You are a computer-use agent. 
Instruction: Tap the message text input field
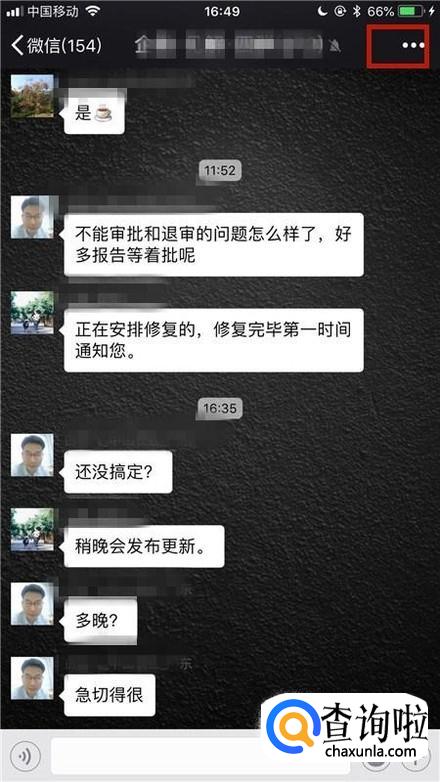pos(200,757)
